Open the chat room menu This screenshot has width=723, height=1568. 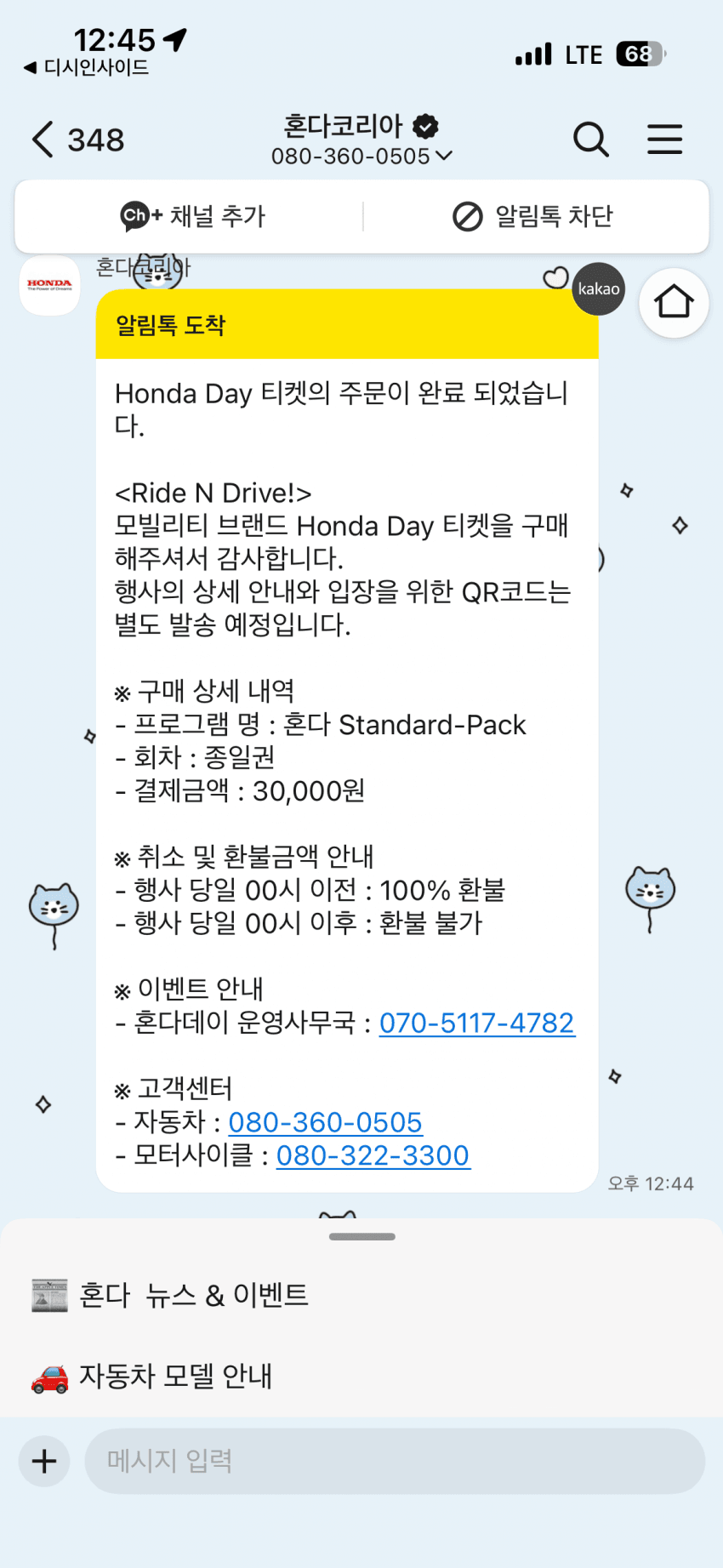664,140
